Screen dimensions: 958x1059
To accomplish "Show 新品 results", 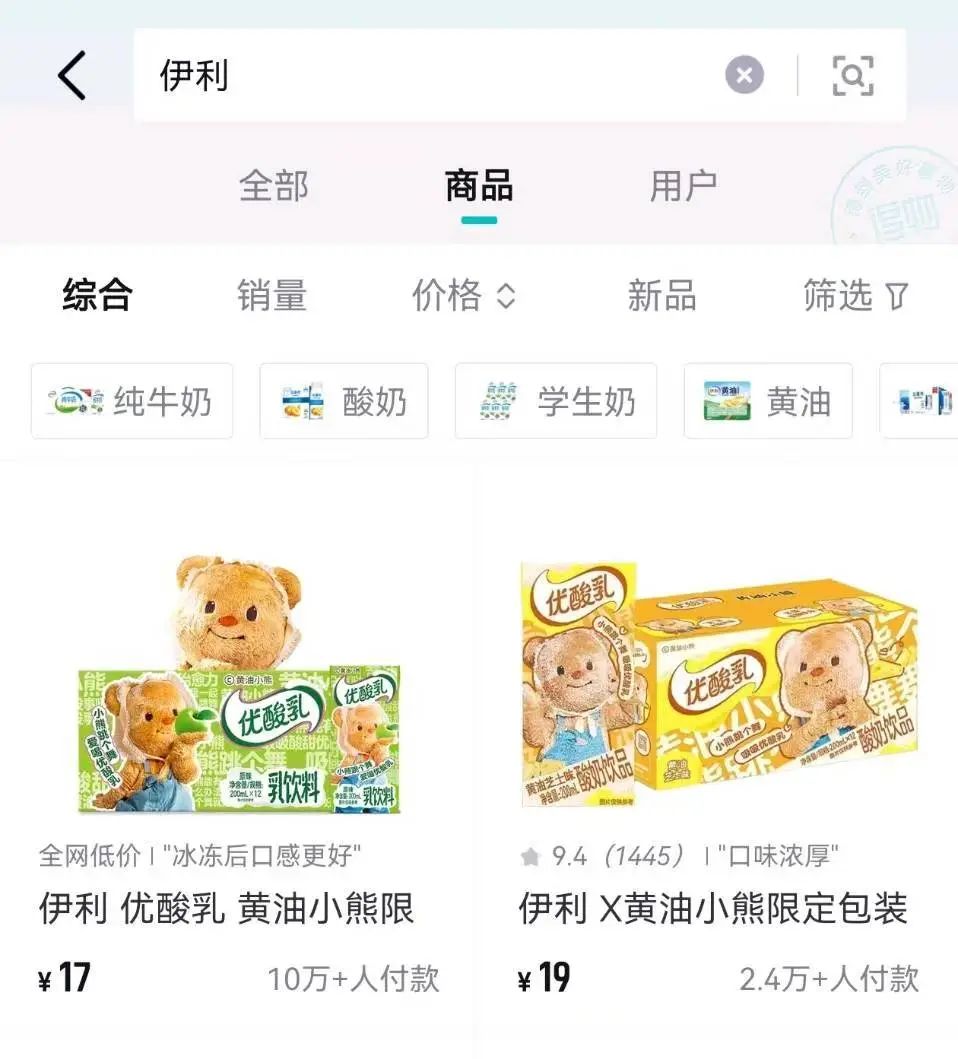I will tap(661, 296).
